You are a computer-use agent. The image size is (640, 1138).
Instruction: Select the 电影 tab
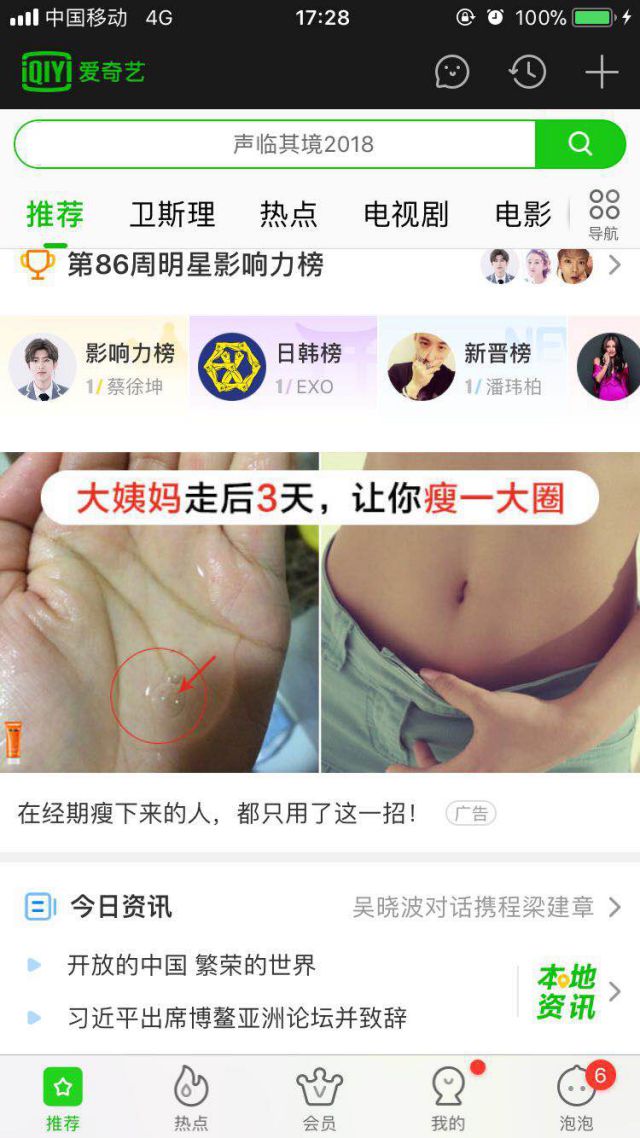pyautogui.click(x=523, y=213)
